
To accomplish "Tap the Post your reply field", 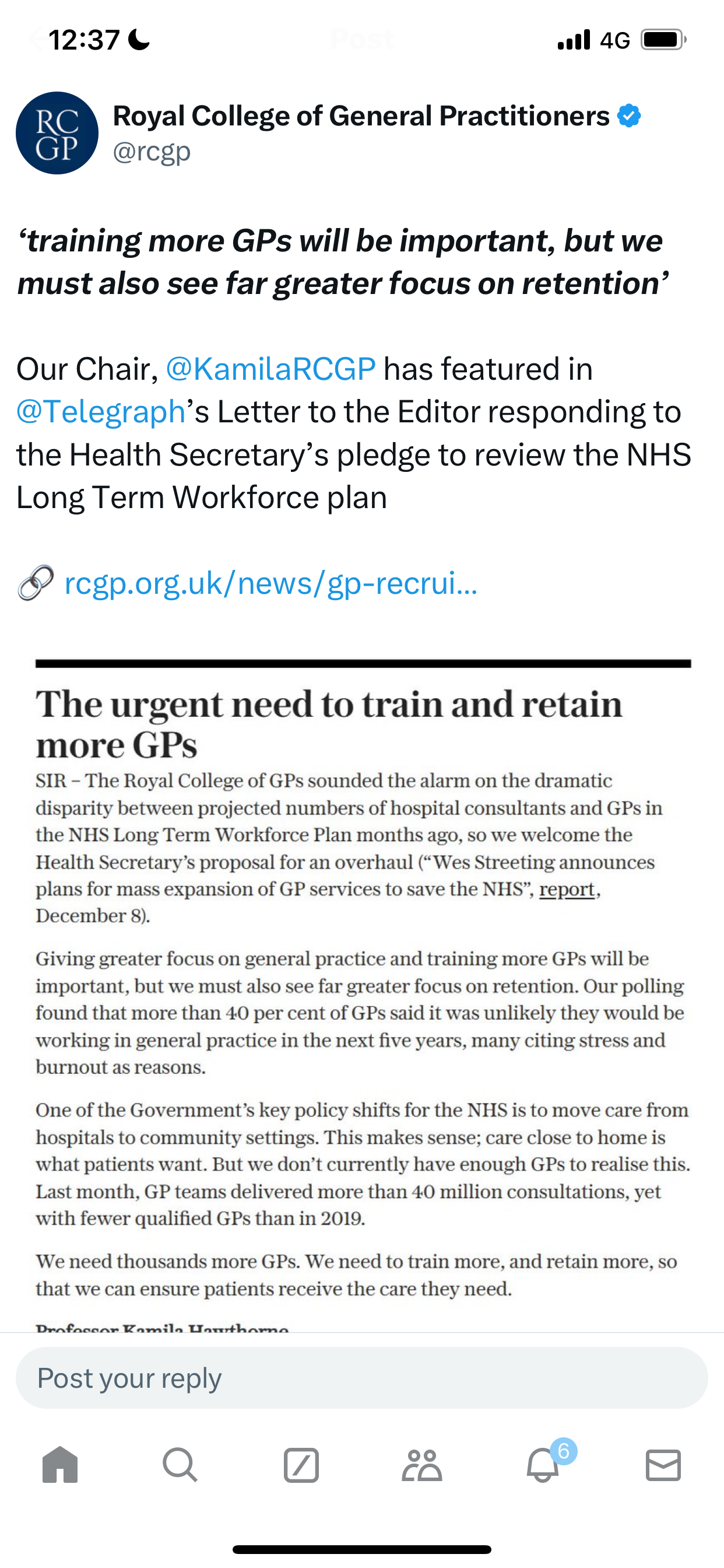I will [362, 1378].
